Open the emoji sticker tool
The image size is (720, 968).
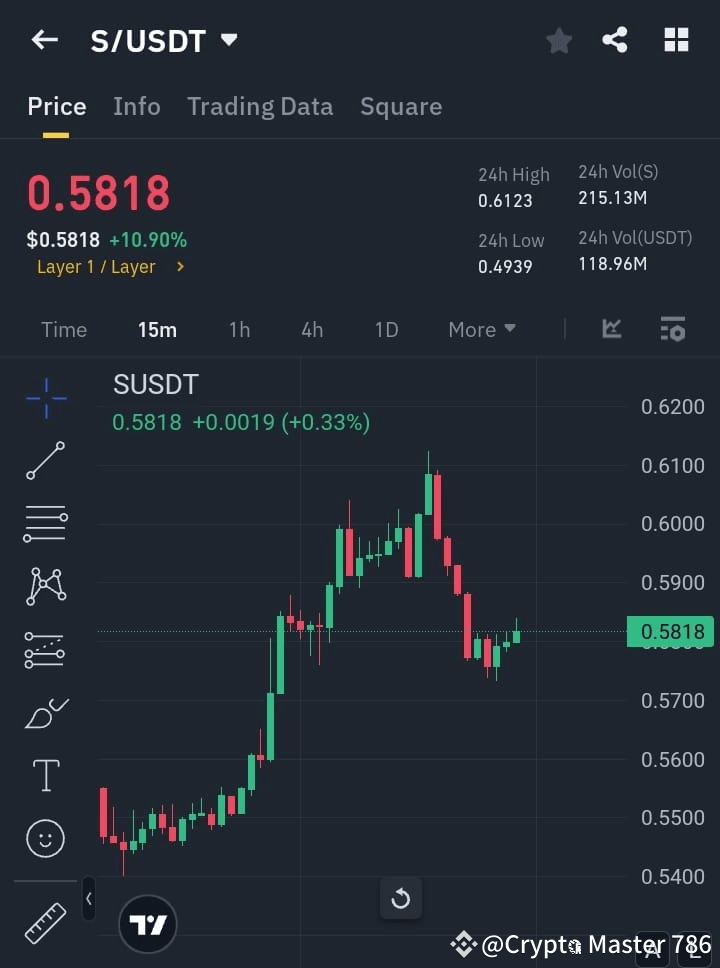45,839
